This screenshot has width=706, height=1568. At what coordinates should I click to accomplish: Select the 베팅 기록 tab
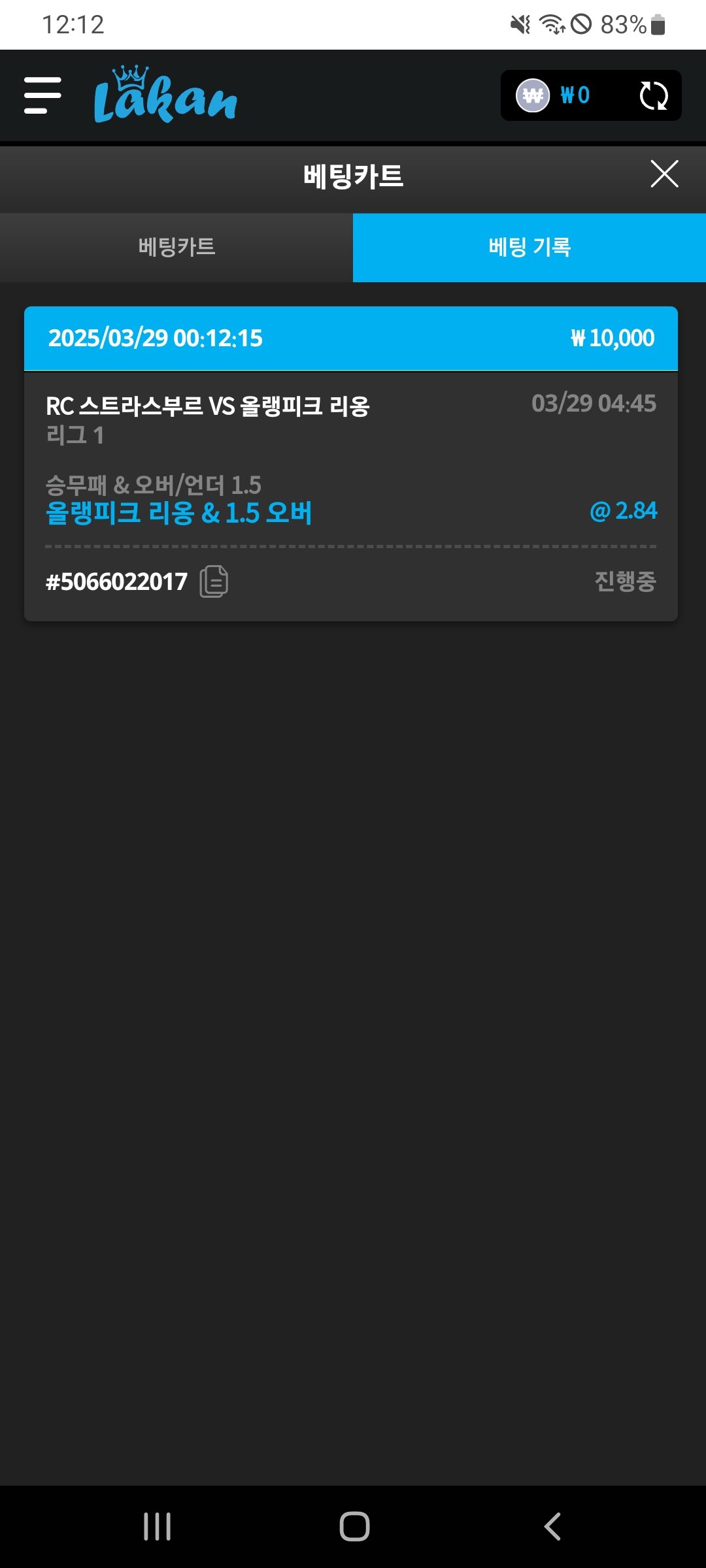[529, 248]
